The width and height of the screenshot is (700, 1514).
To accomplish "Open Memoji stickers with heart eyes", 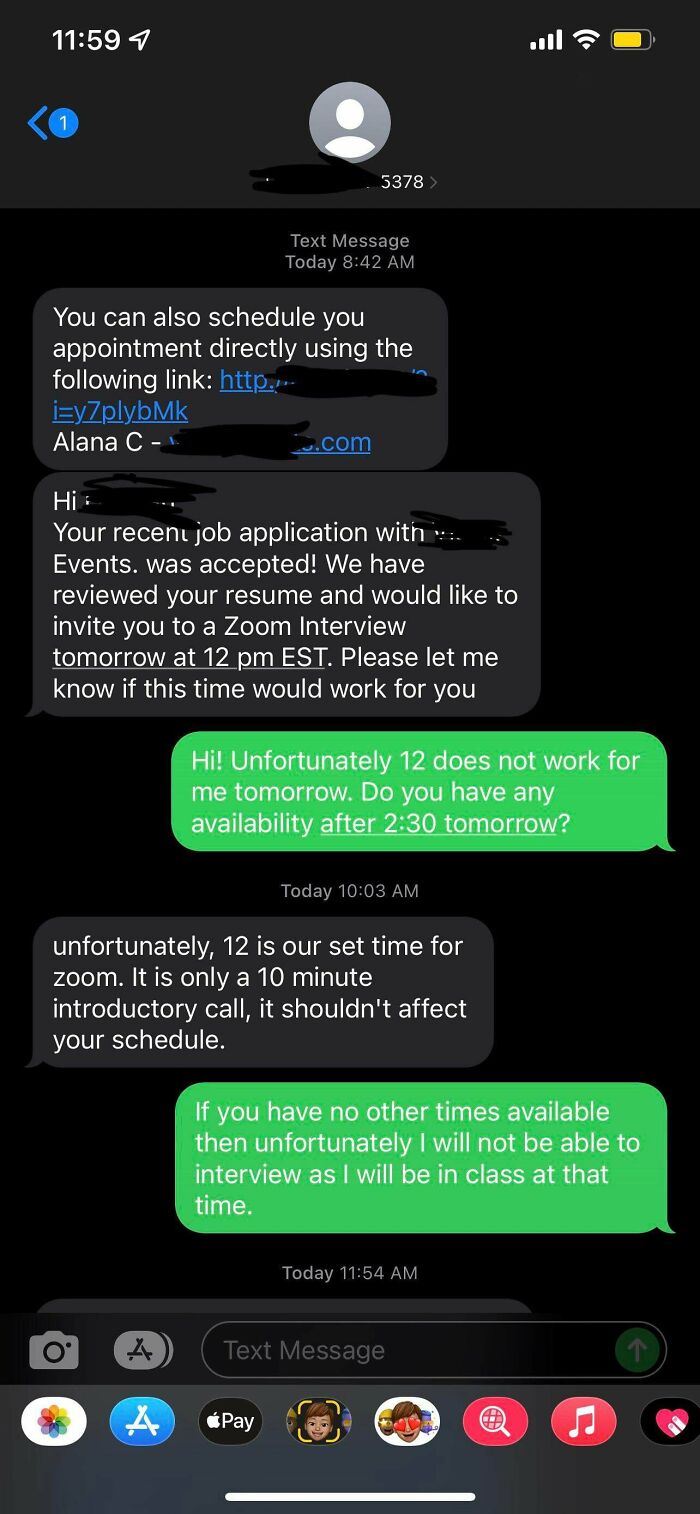I will click(x=407, y=1421).
